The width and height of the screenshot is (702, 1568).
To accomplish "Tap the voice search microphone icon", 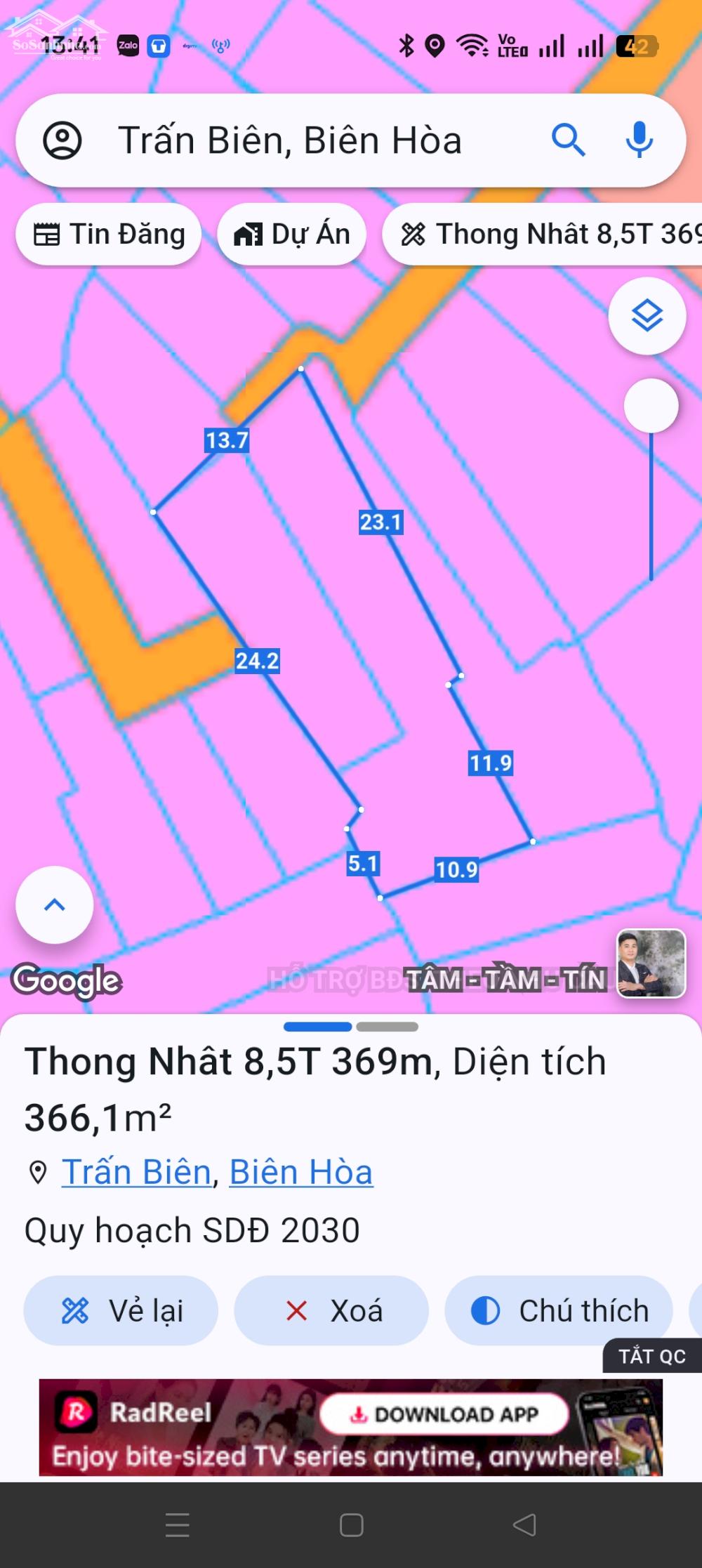I will click(x=640, y=139).
